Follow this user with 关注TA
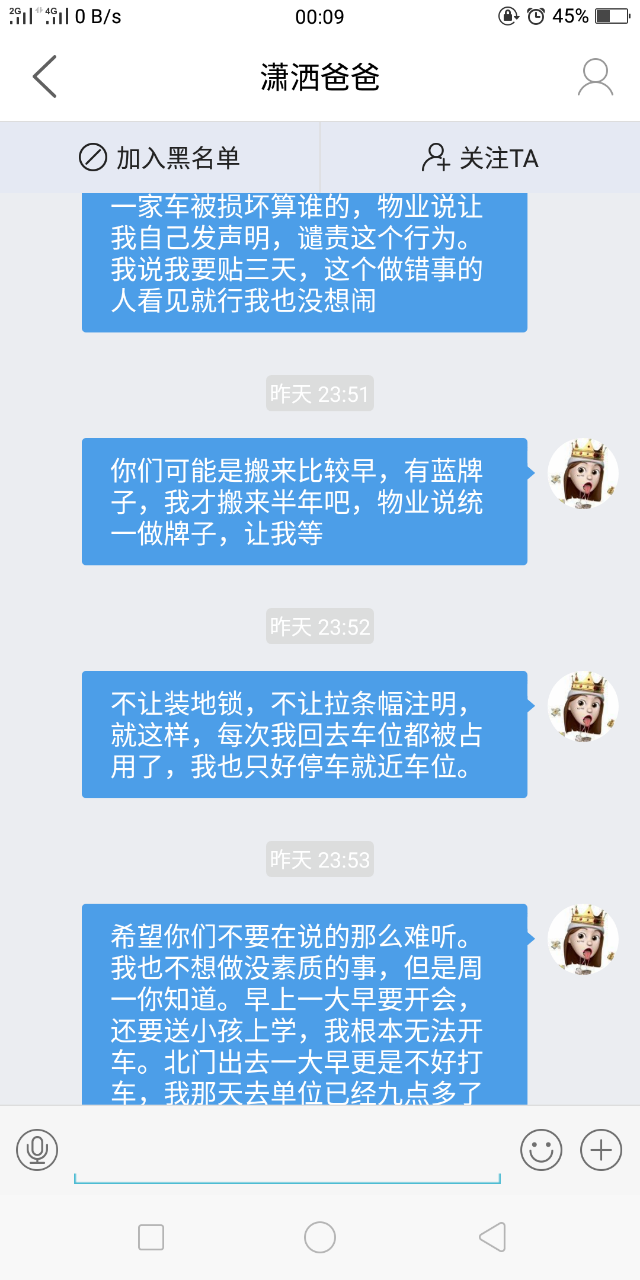The height and width of the screenshot is (1280, 640). [x=480, y=158]
